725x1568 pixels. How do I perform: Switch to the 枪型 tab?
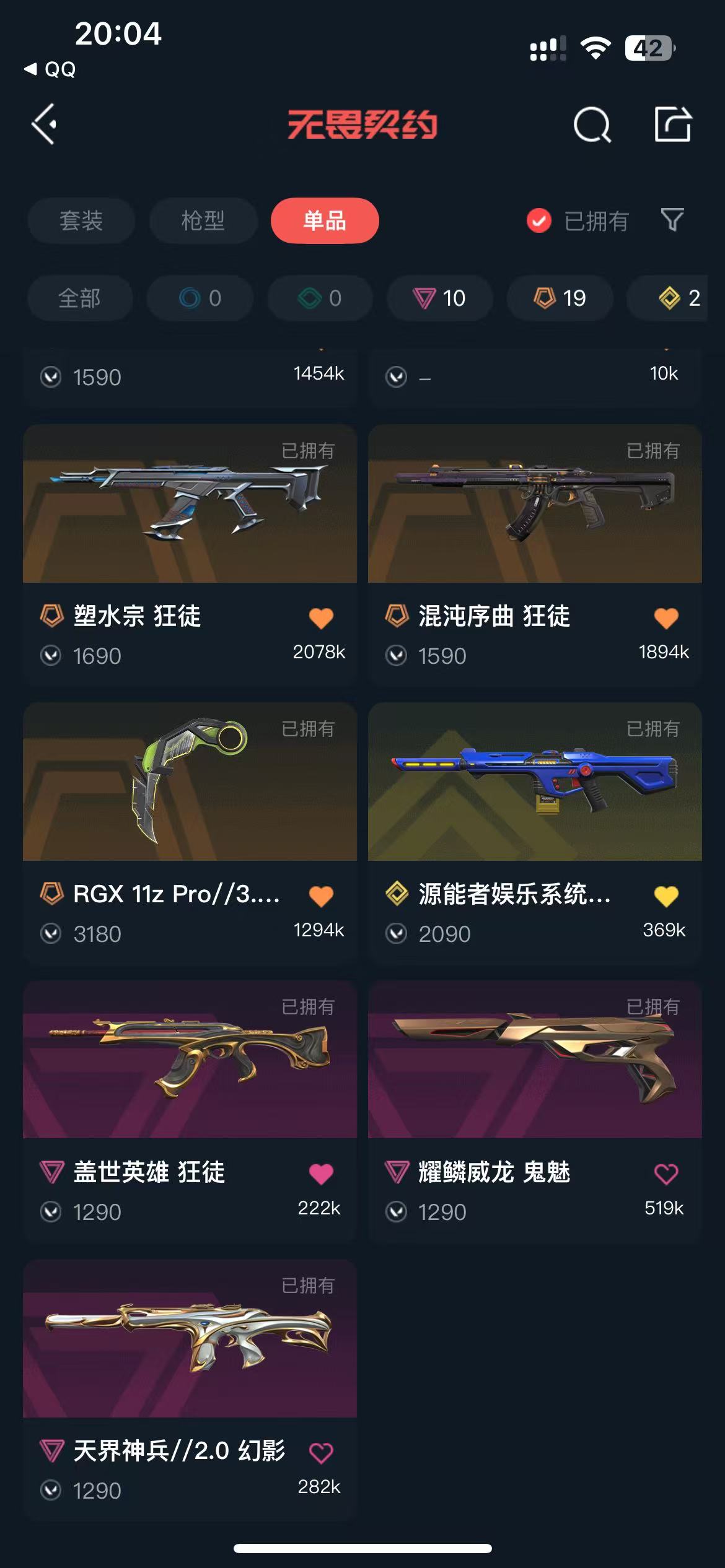pos(203,220)
